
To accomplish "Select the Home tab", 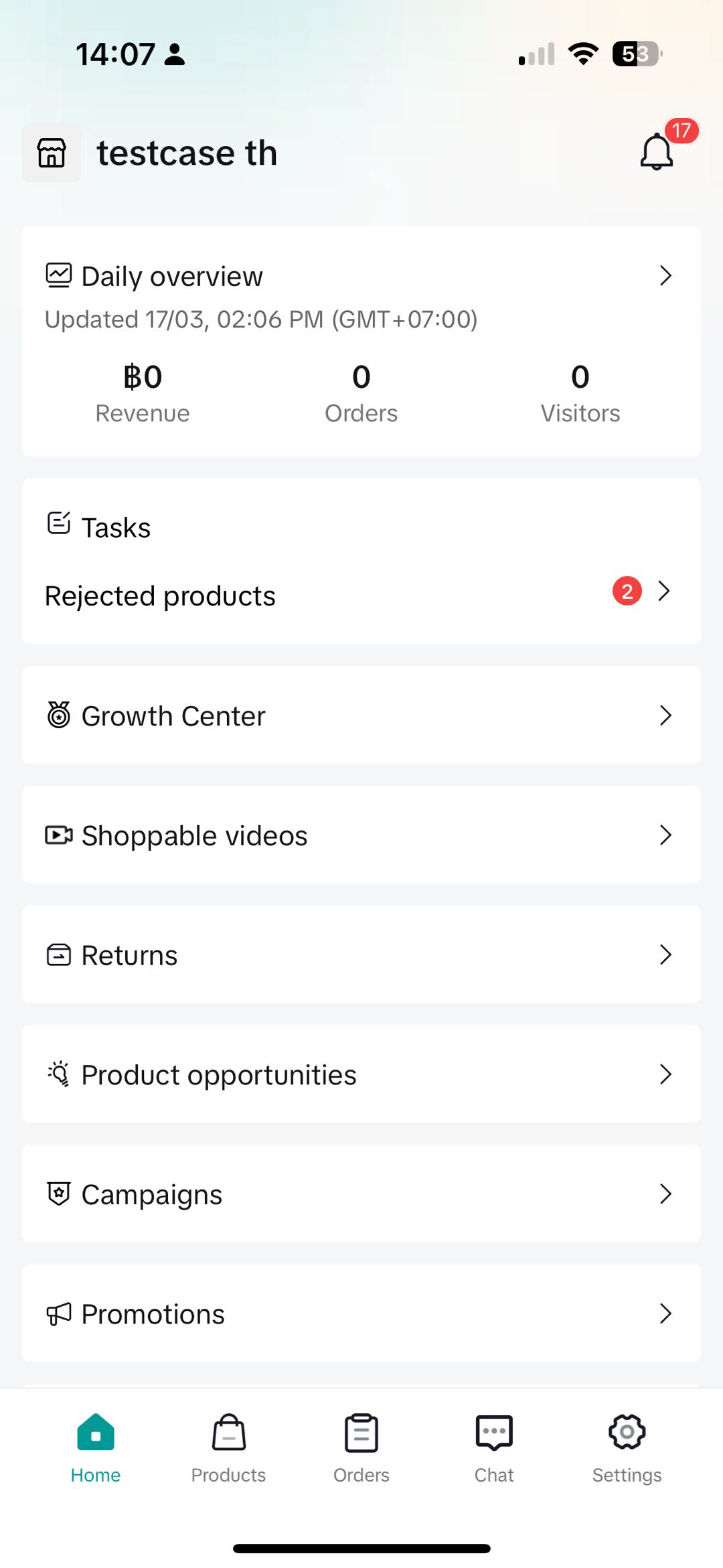I will point(96,1447).
